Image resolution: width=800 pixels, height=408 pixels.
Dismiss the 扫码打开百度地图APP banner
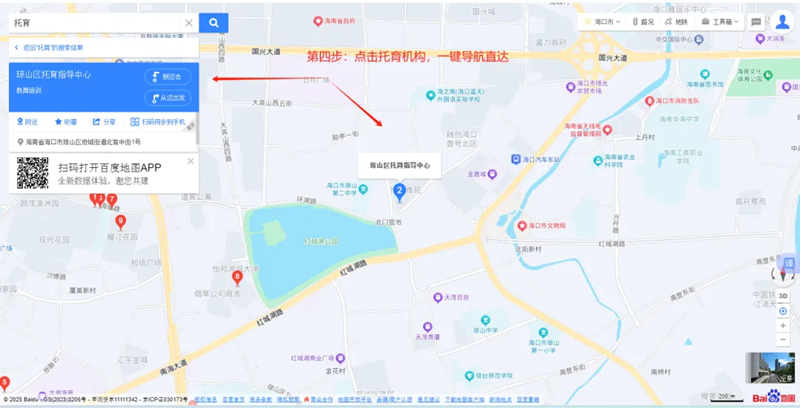pyautogui.click(x=191, y=161)
